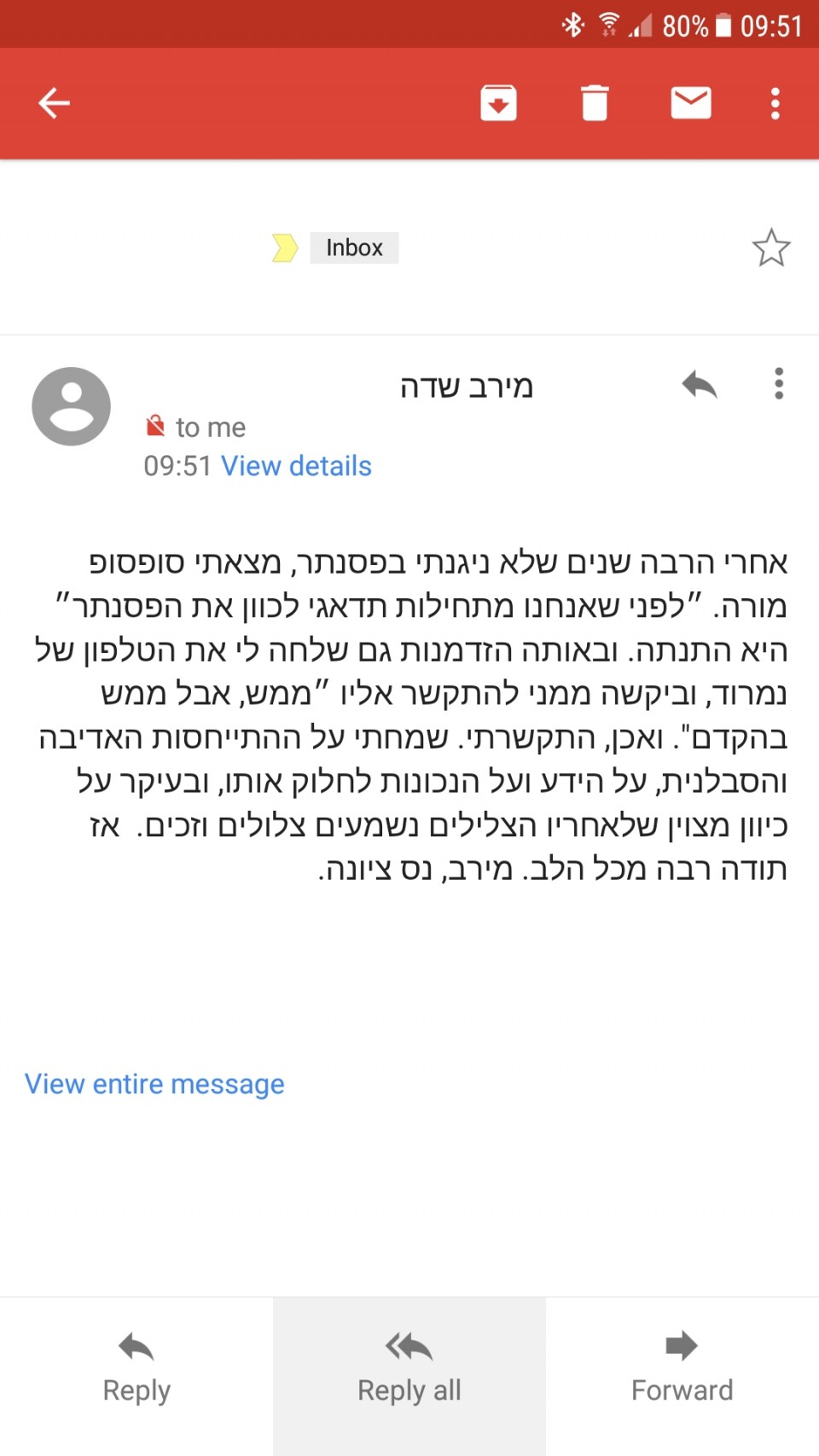Delete this email

[595, 103]
